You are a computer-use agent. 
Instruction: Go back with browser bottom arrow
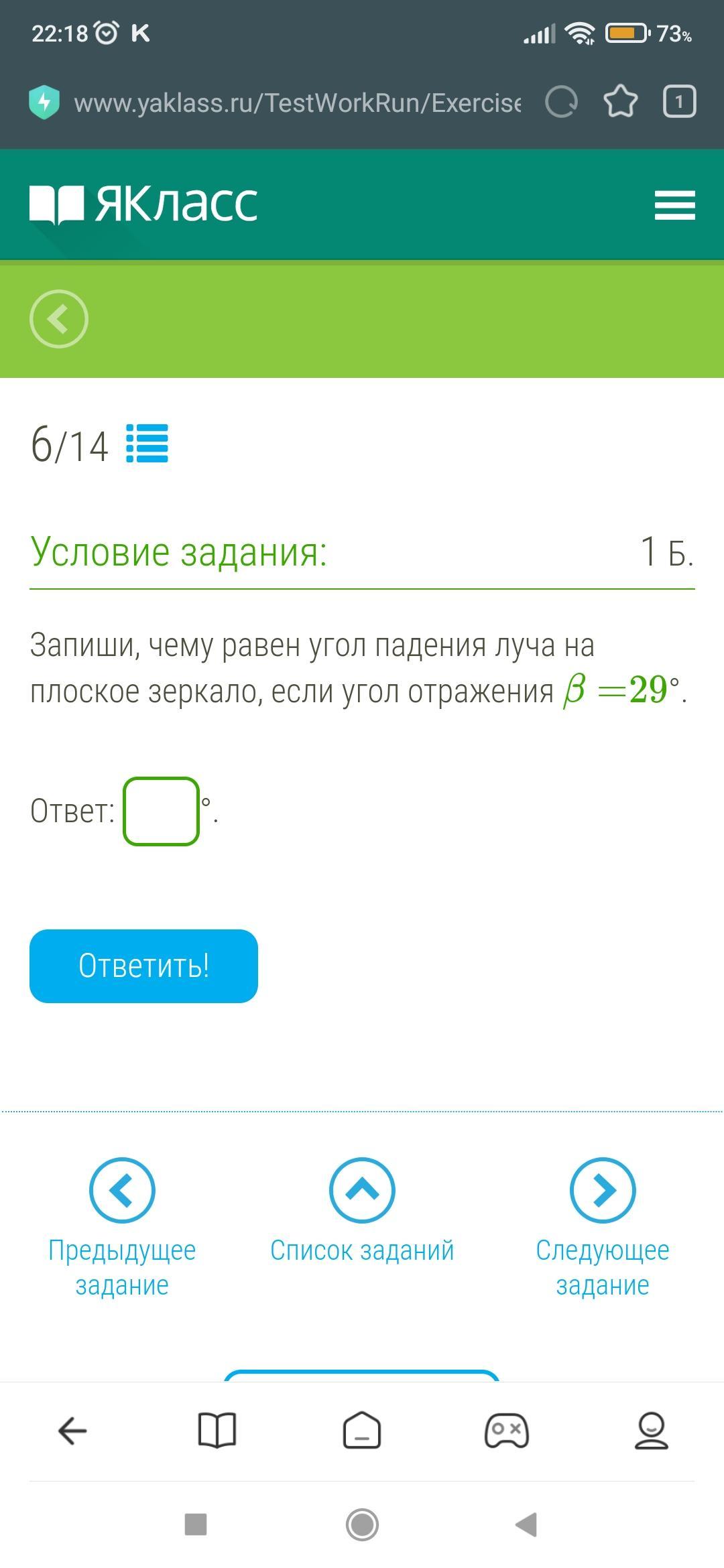pos(72,1431)
